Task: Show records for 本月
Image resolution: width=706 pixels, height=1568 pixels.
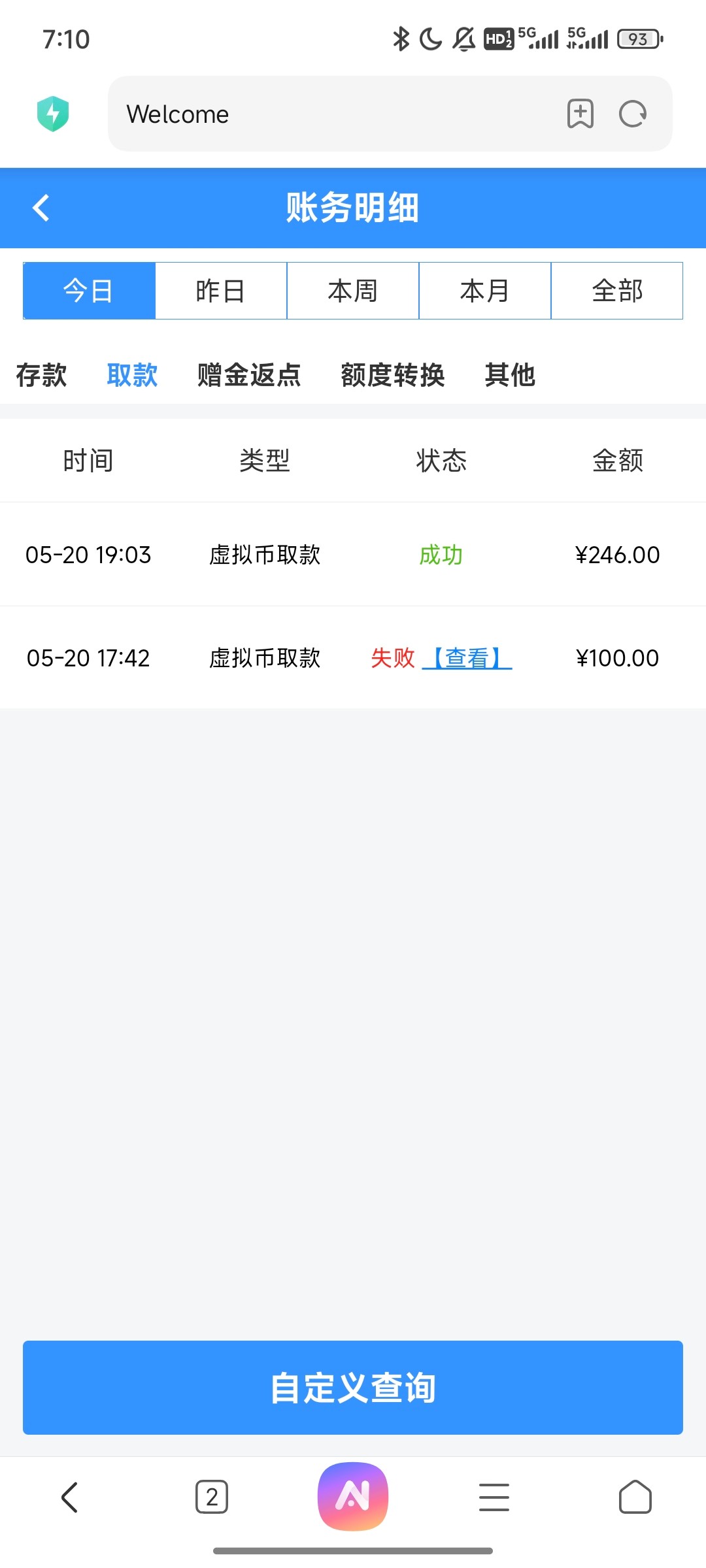Action: [484, 291]
